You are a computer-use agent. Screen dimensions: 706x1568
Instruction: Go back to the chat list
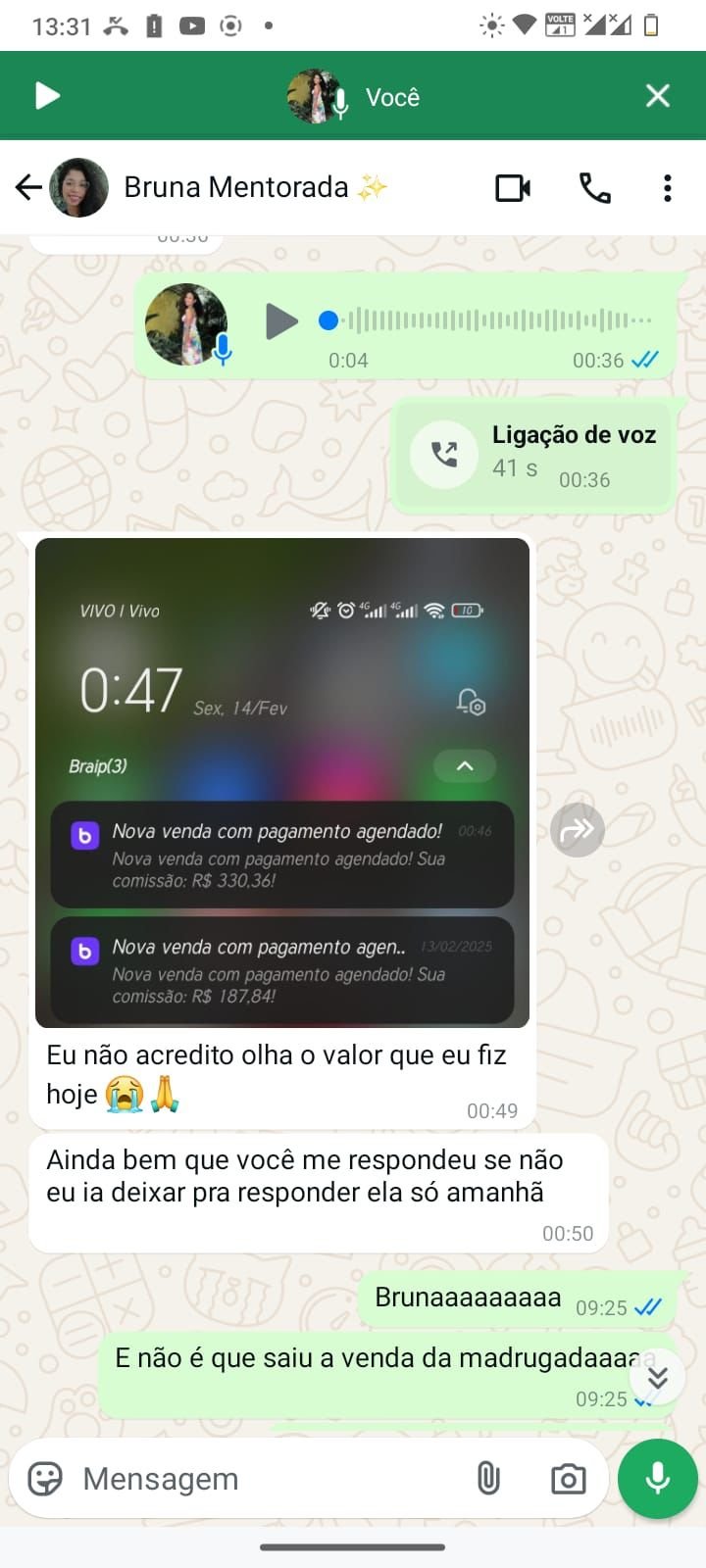pos(28,187)
